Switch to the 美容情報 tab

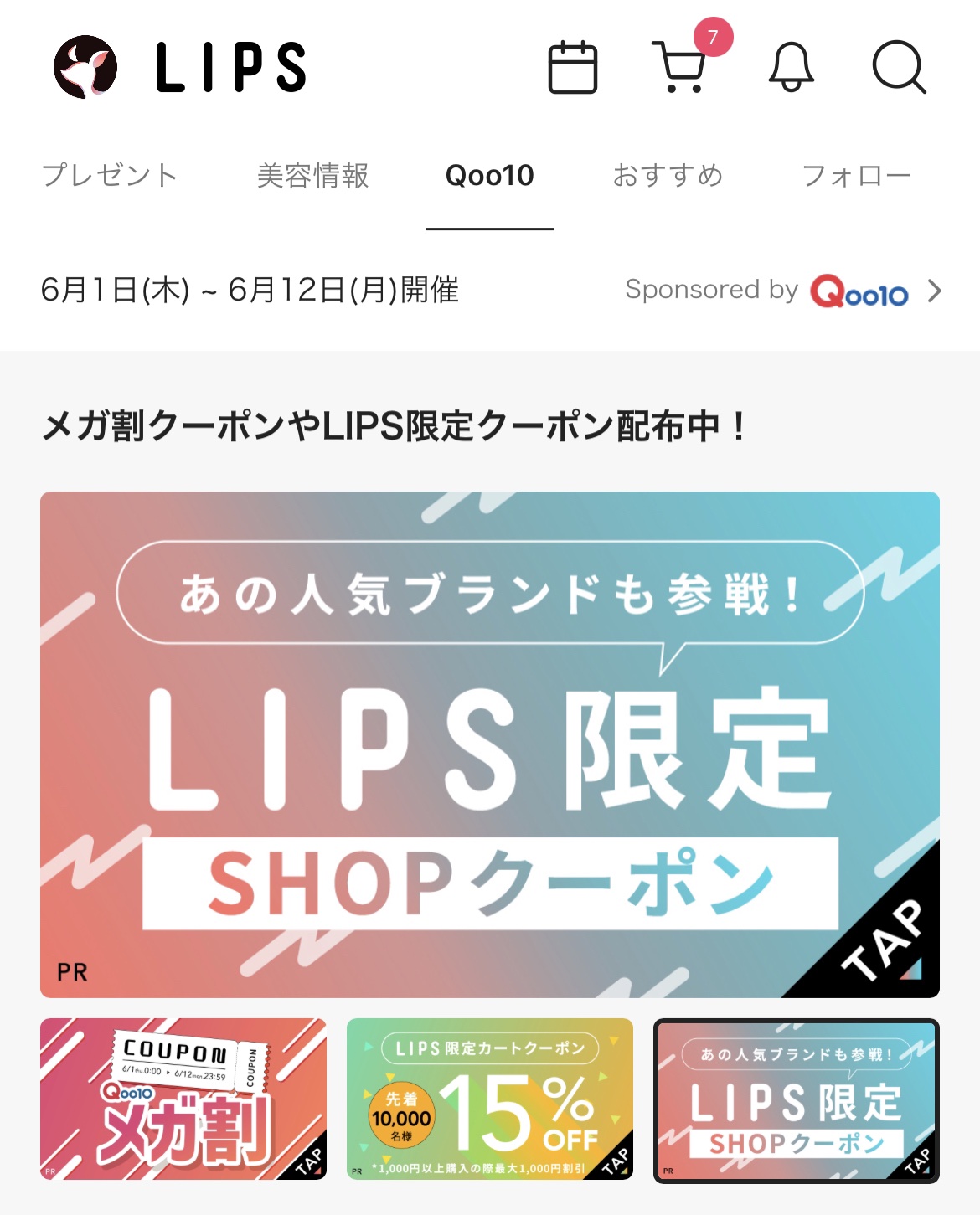312,176
